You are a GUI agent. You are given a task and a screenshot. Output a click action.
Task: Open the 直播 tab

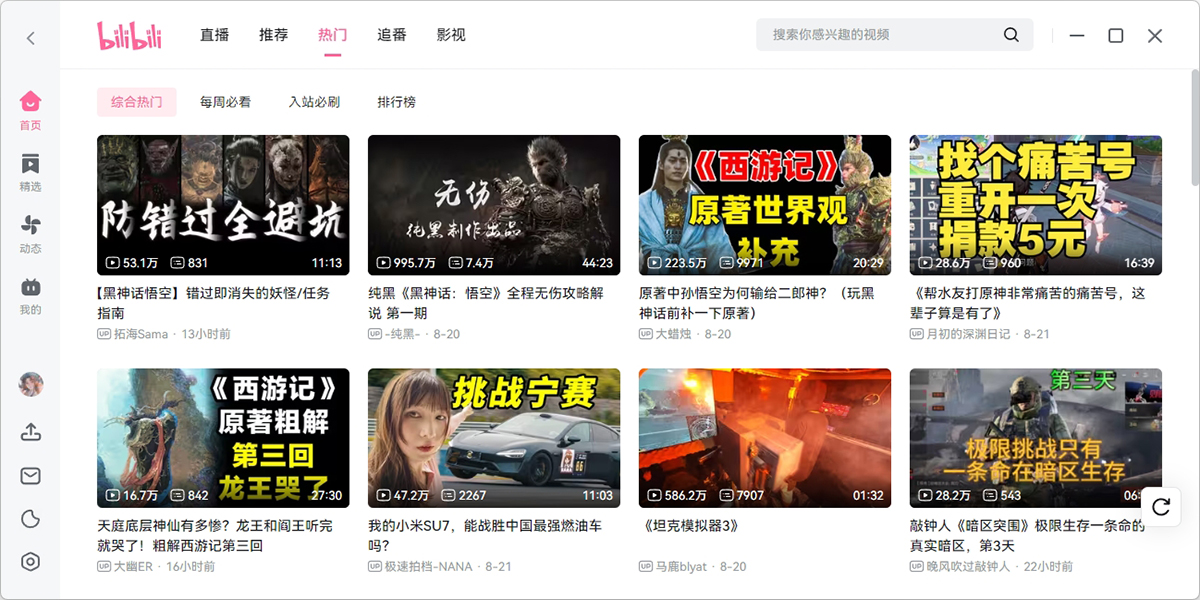click(214, 35)
